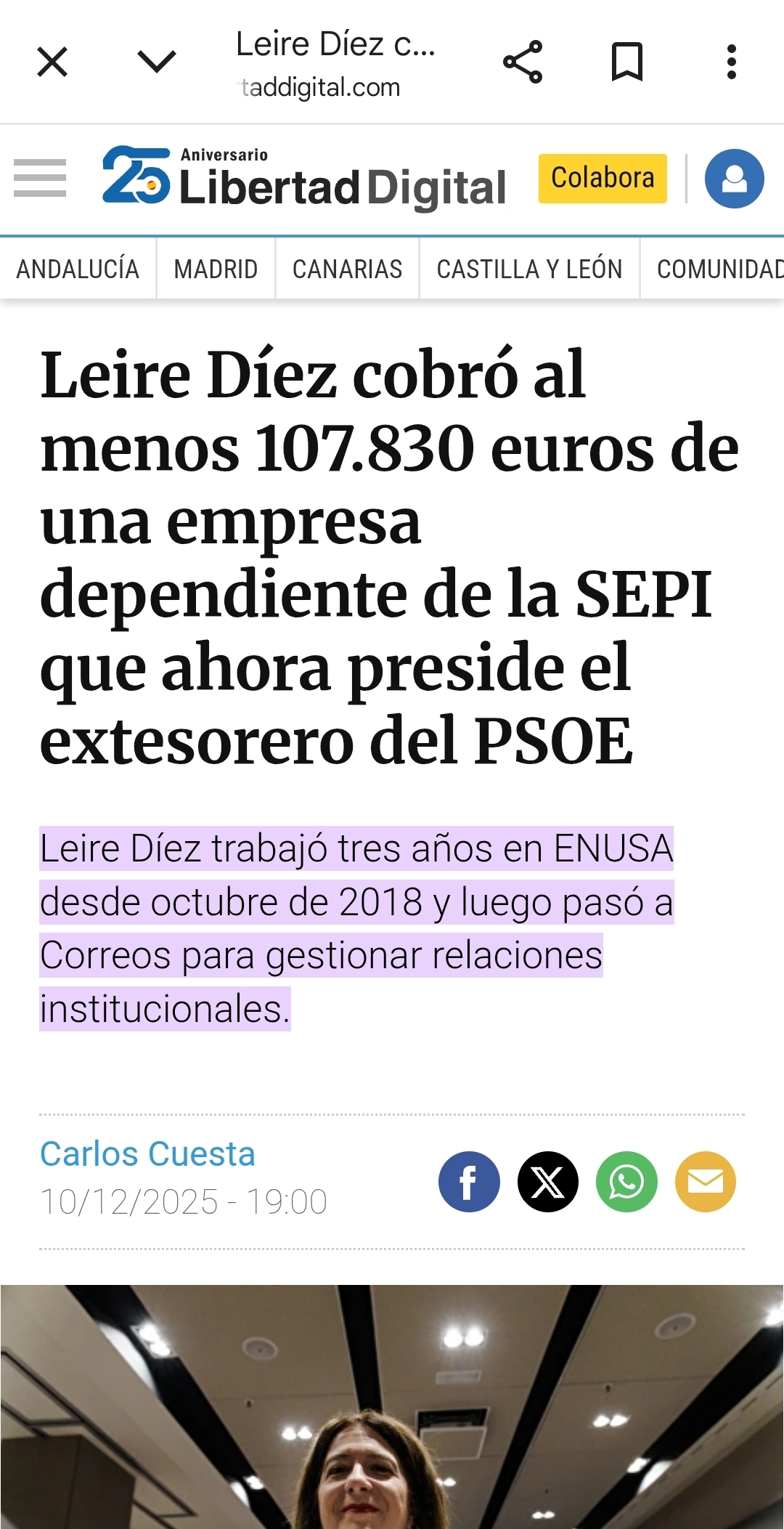Open the browser overflow menu
The height and width of the screenshot is (1529, 784).
point(732,62)
